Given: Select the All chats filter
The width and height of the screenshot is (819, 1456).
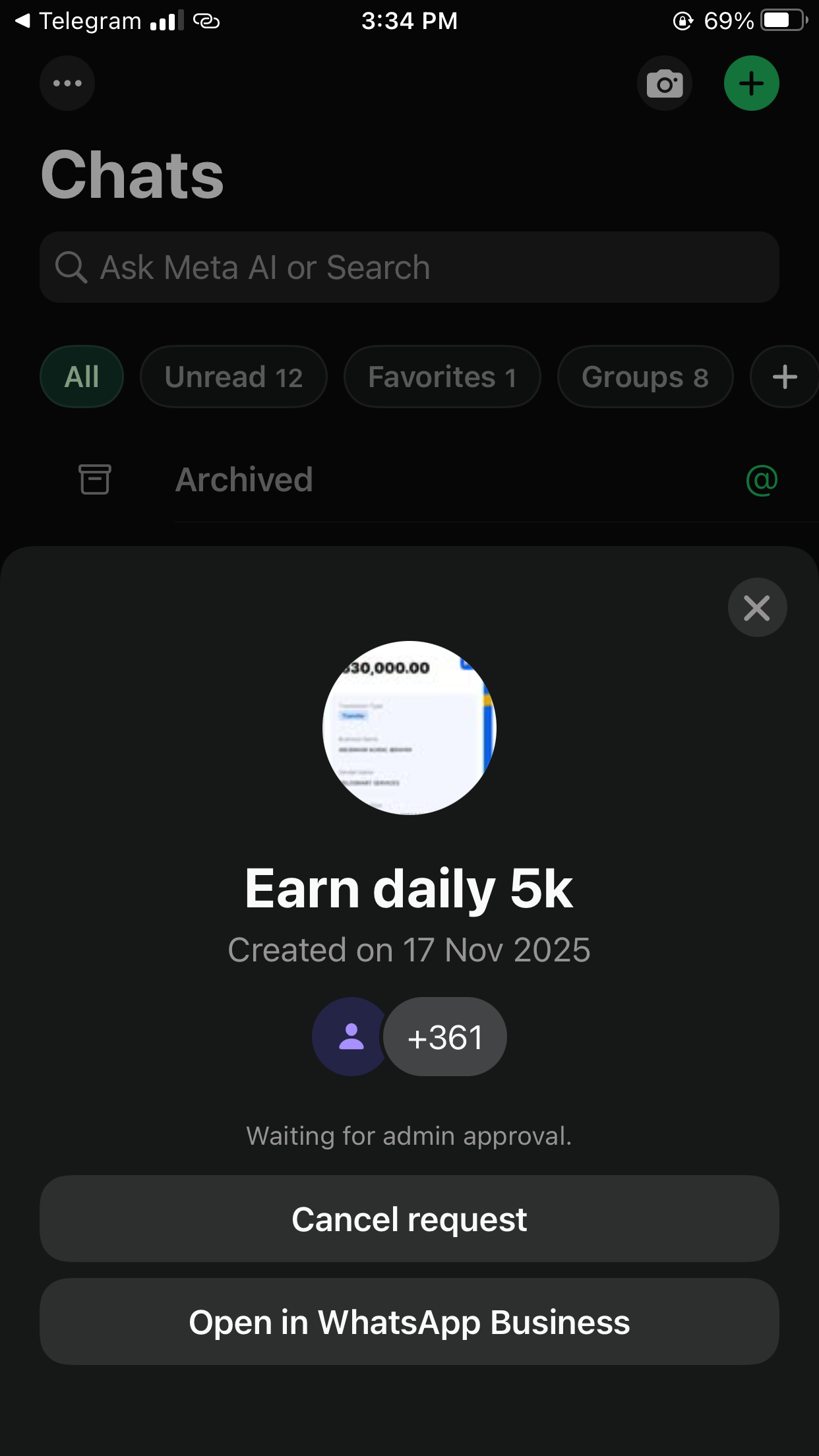Looking at the screenshot, I should point(82,377).
